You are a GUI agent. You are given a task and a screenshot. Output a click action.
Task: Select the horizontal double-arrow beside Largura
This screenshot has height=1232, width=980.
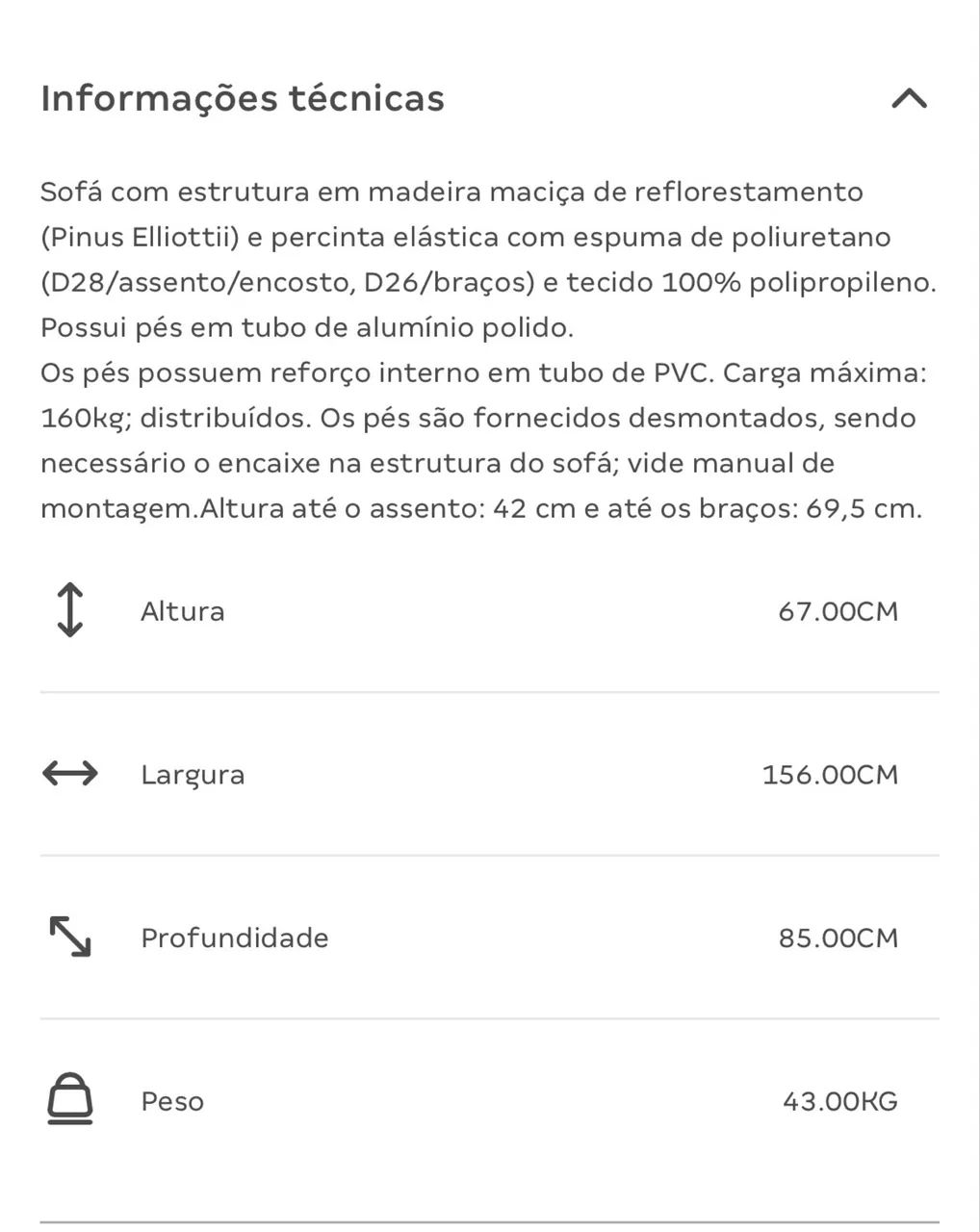[x=68, y=774]
